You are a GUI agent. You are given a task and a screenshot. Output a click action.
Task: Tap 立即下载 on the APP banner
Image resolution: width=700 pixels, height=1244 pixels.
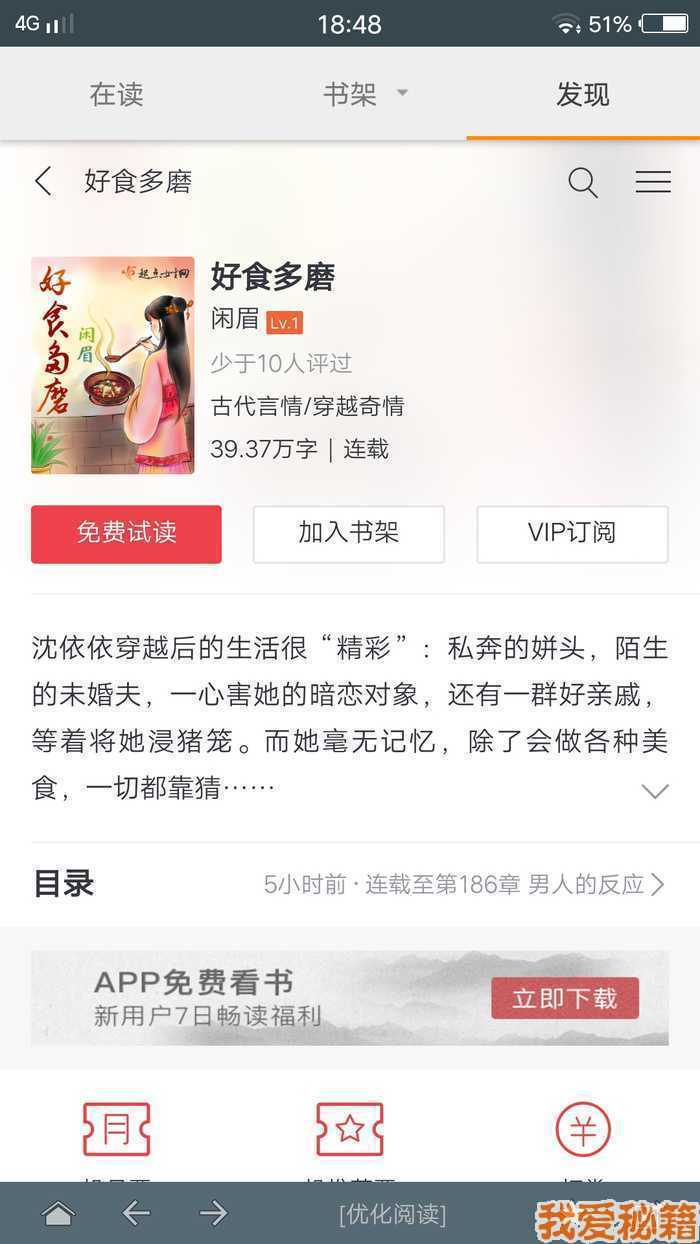(x=564, y=998)
